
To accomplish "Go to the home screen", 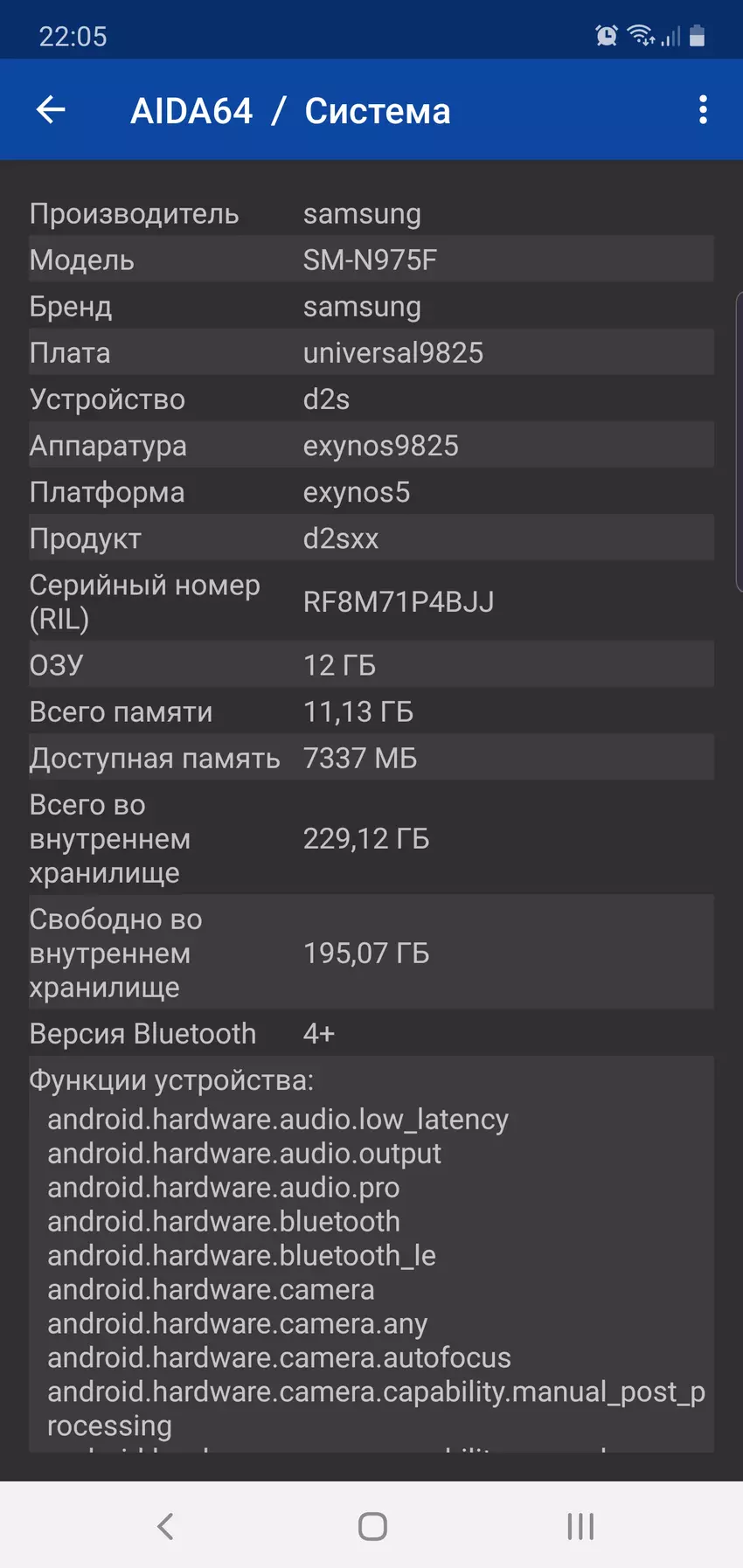I will (372, 1526).
